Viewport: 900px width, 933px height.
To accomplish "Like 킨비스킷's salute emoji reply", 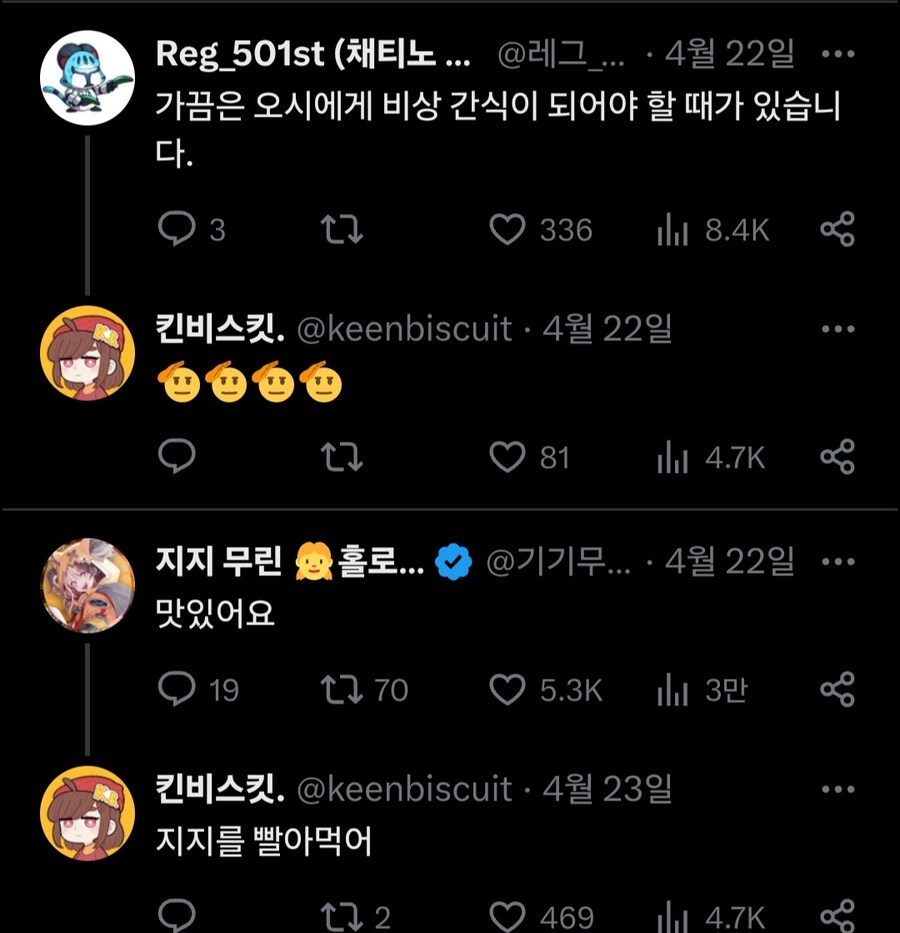I will tap(508, 457).
